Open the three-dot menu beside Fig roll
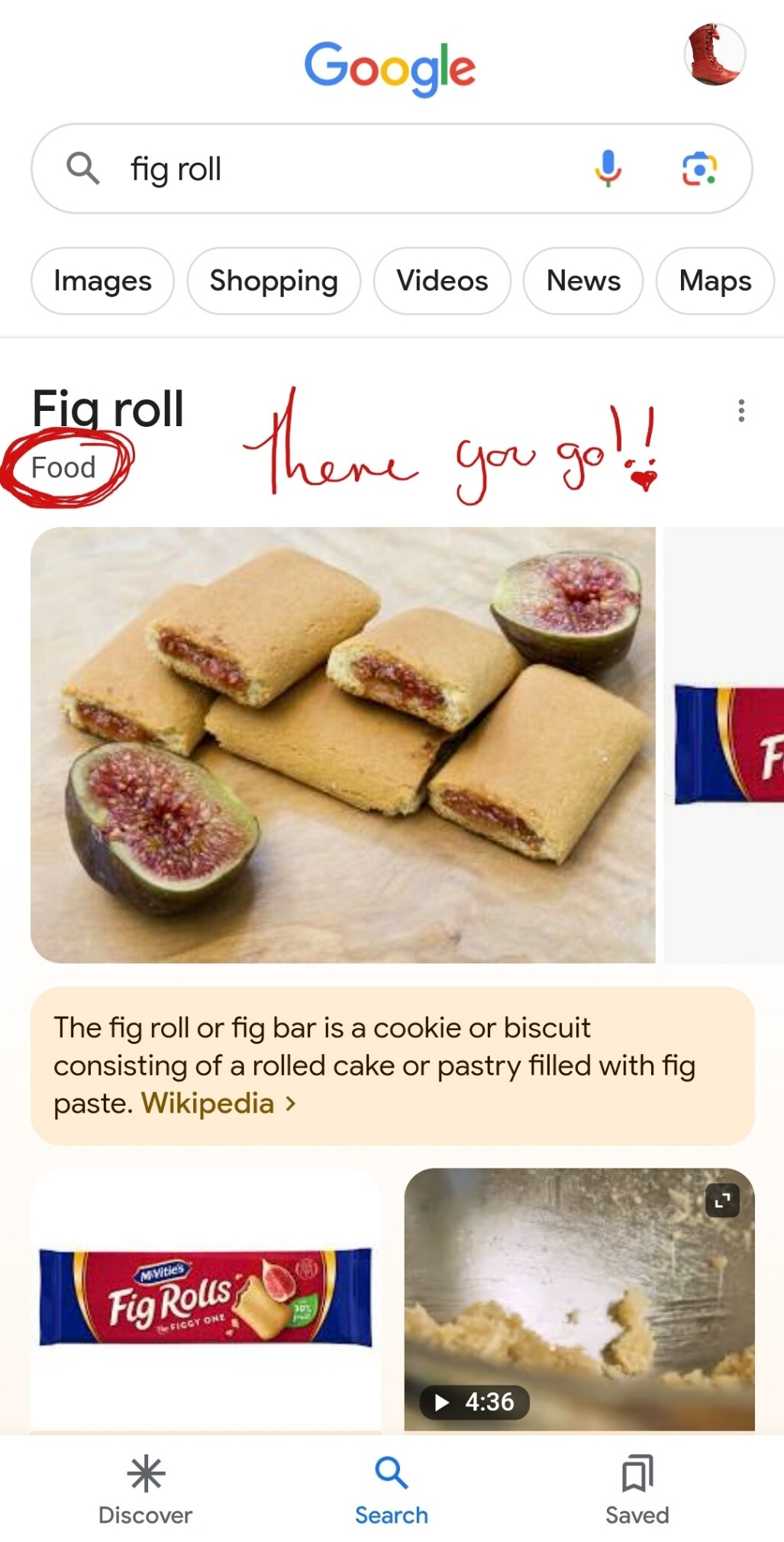 coord(741,411)
